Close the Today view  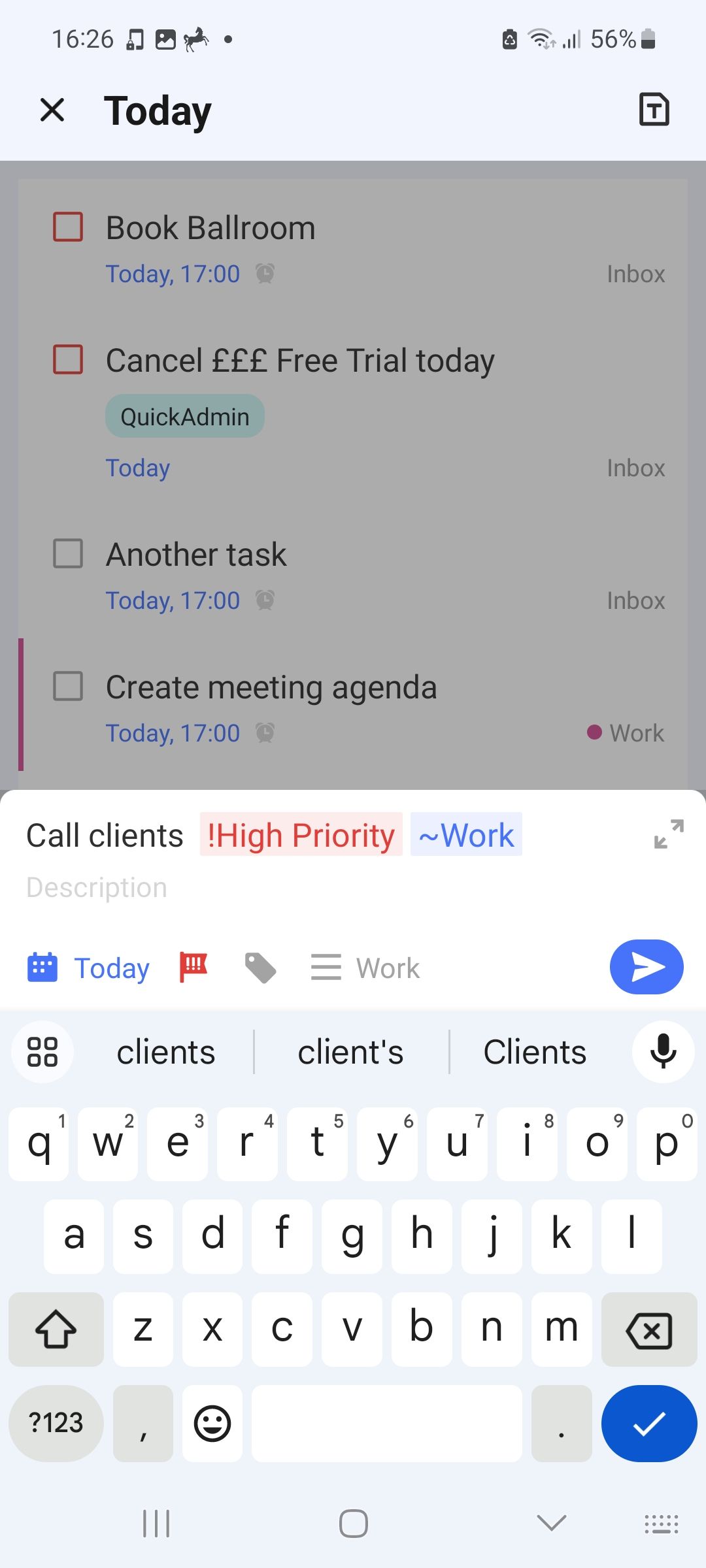tap(52, 110)
